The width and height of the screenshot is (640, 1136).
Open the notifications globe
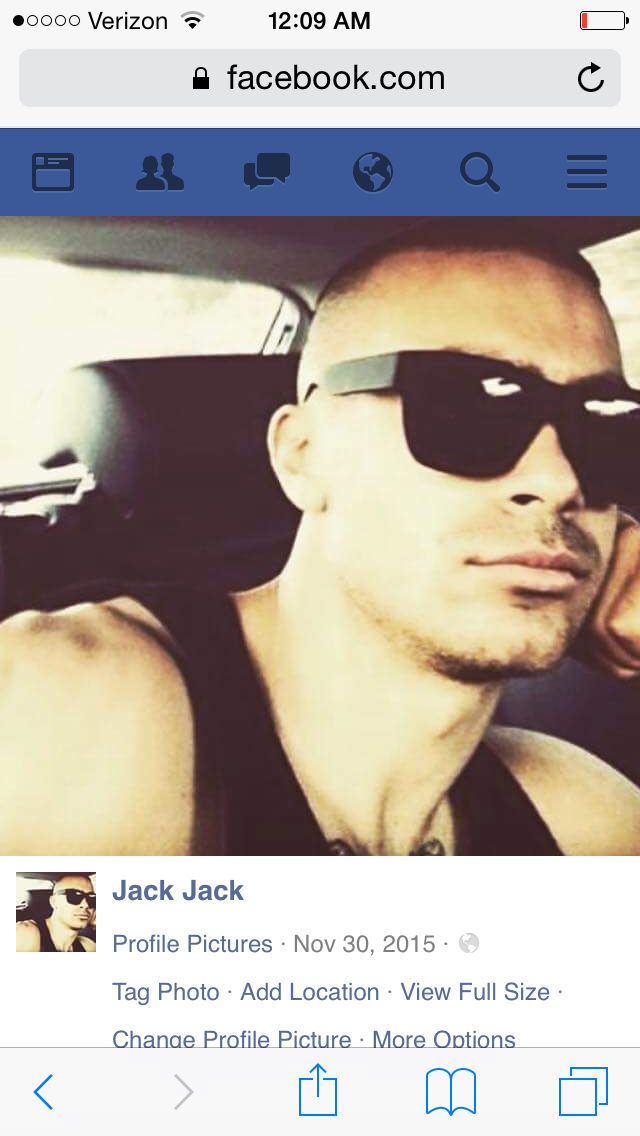[373, 172]
